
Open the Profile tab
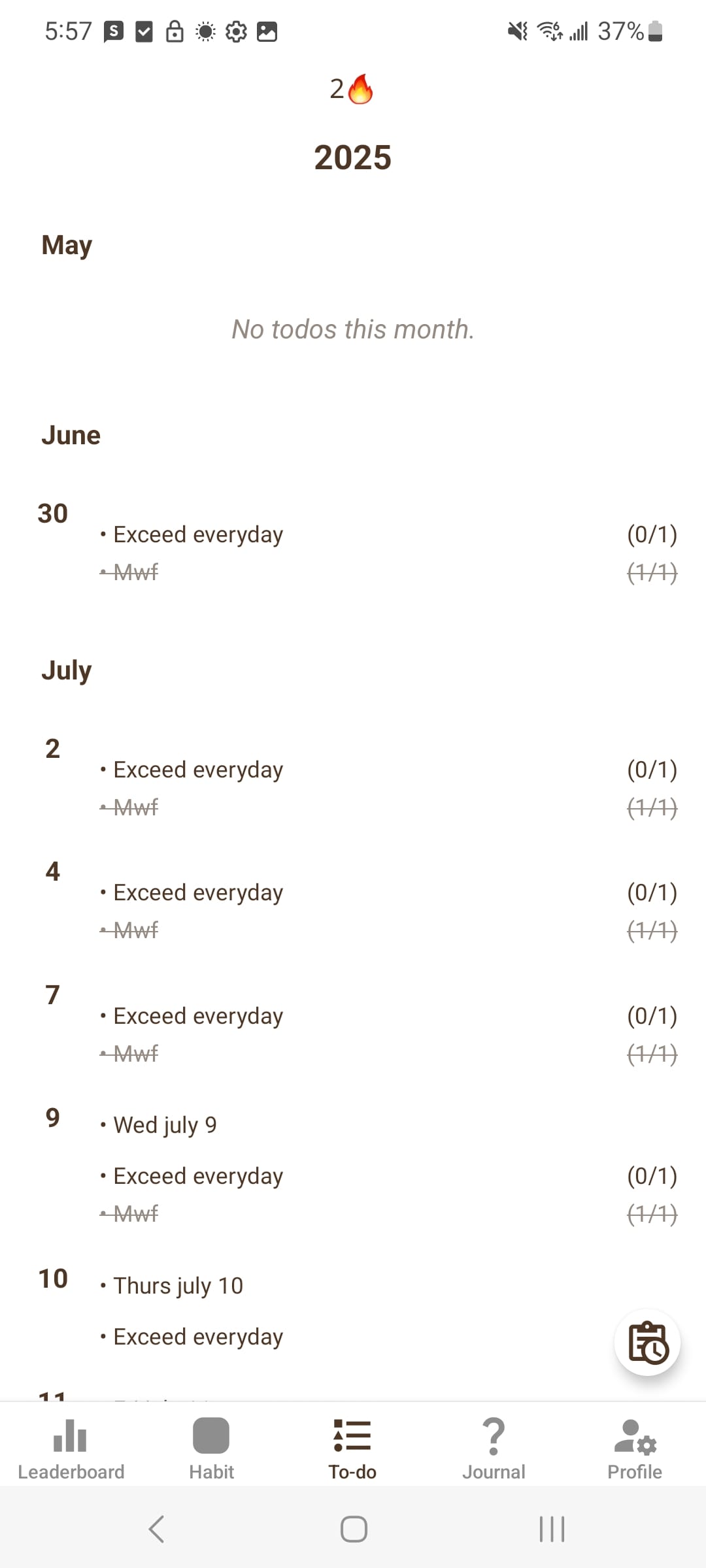[x=634, y=1448]
